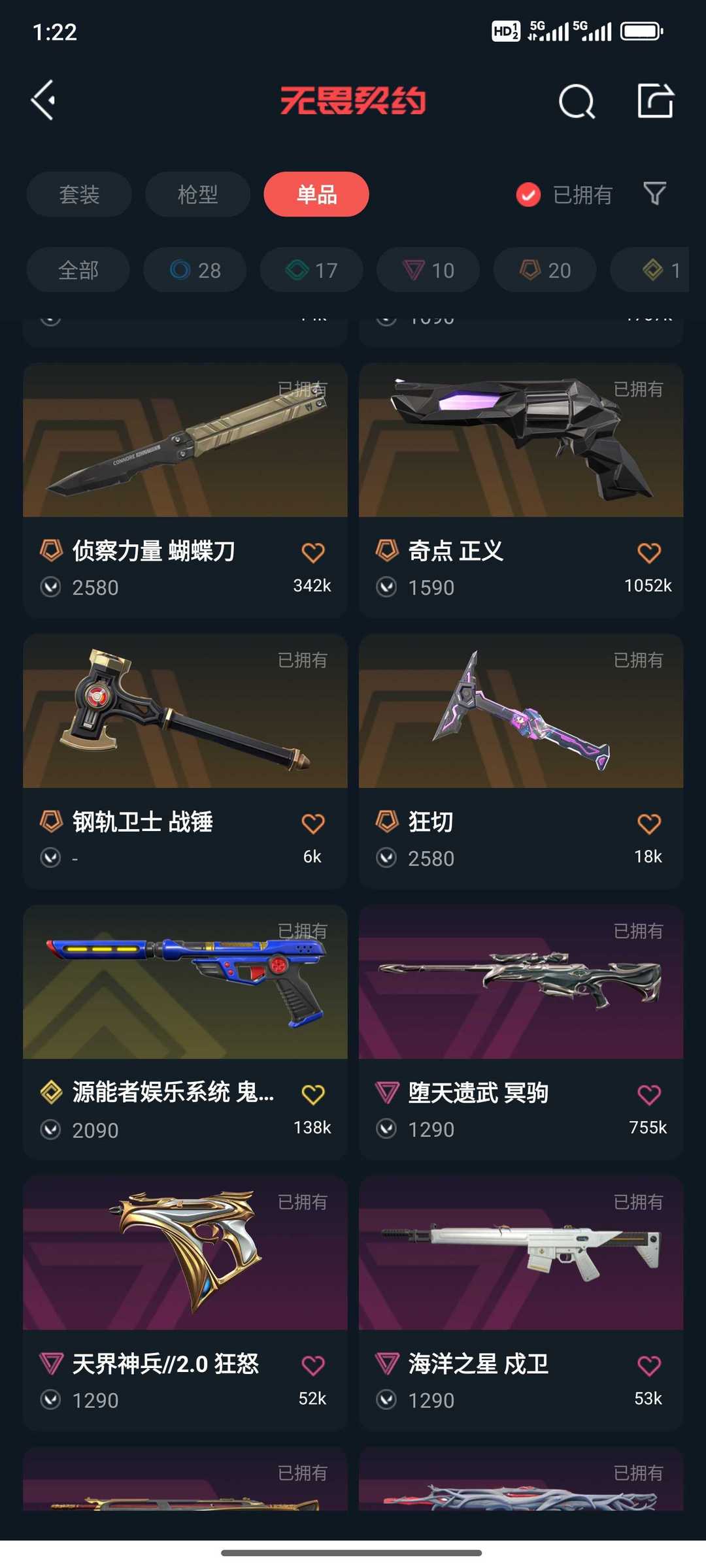Select the 全部 rarity chip

(x=78, y=270)
